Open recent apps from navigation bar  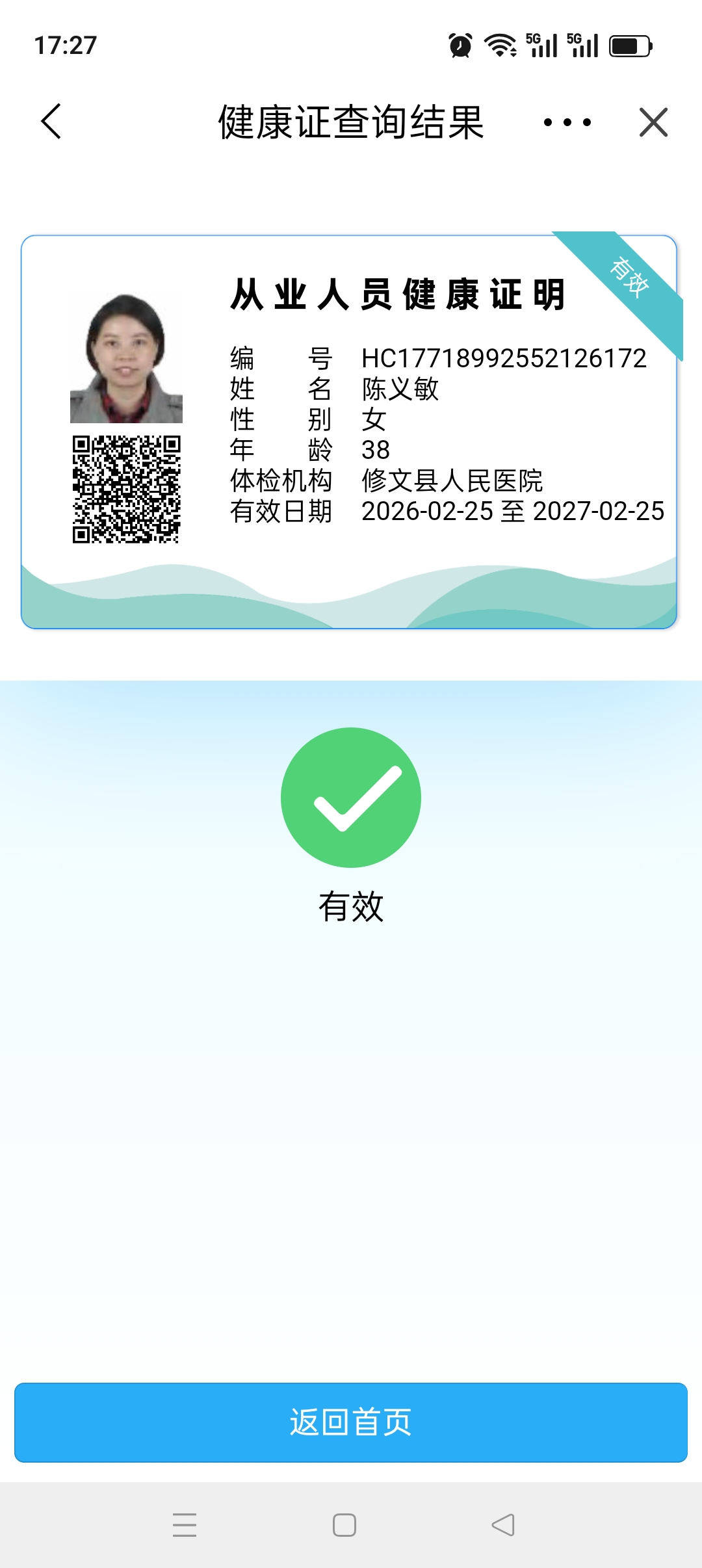185,1525
